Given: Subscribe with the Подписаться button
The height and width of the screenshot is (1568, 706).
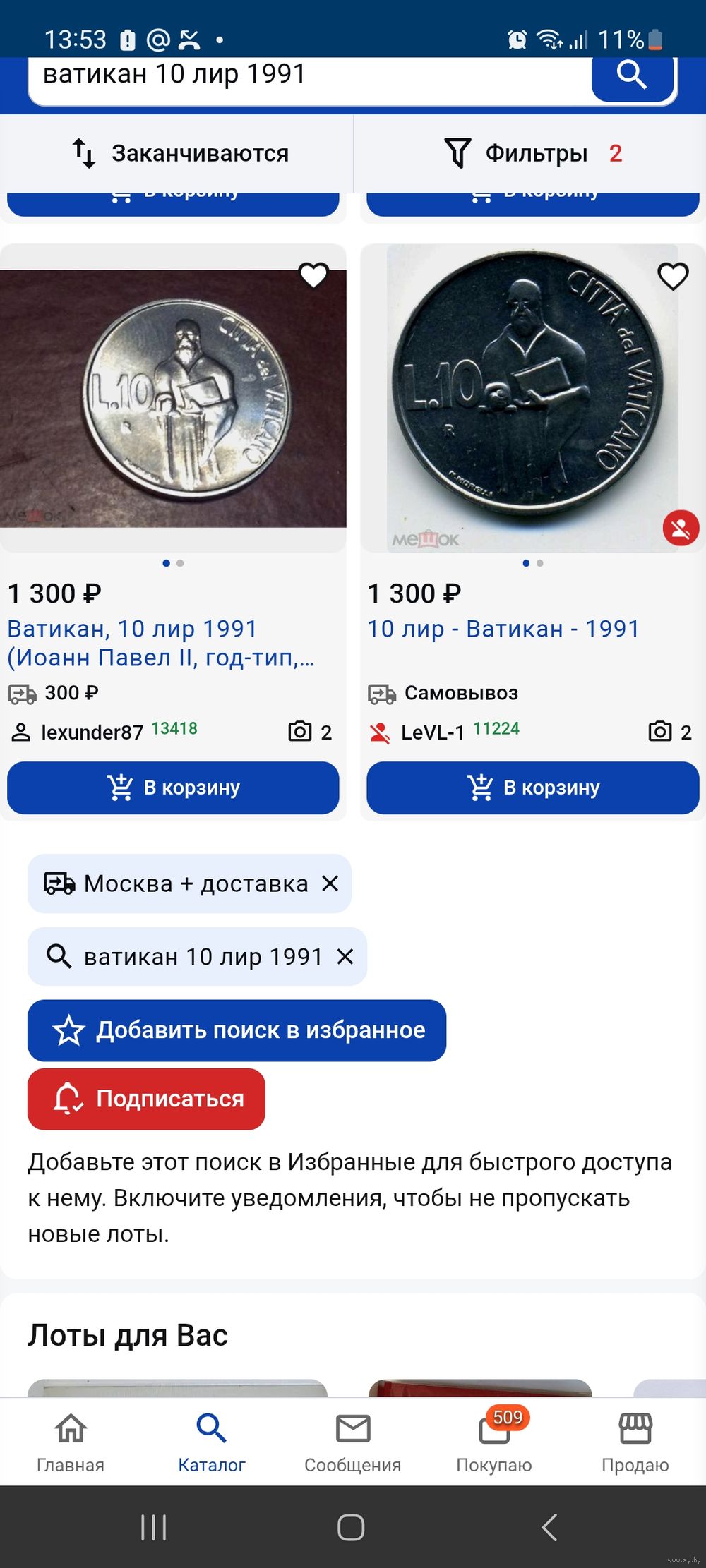Looking at the screenshot, I should 146,1099.
